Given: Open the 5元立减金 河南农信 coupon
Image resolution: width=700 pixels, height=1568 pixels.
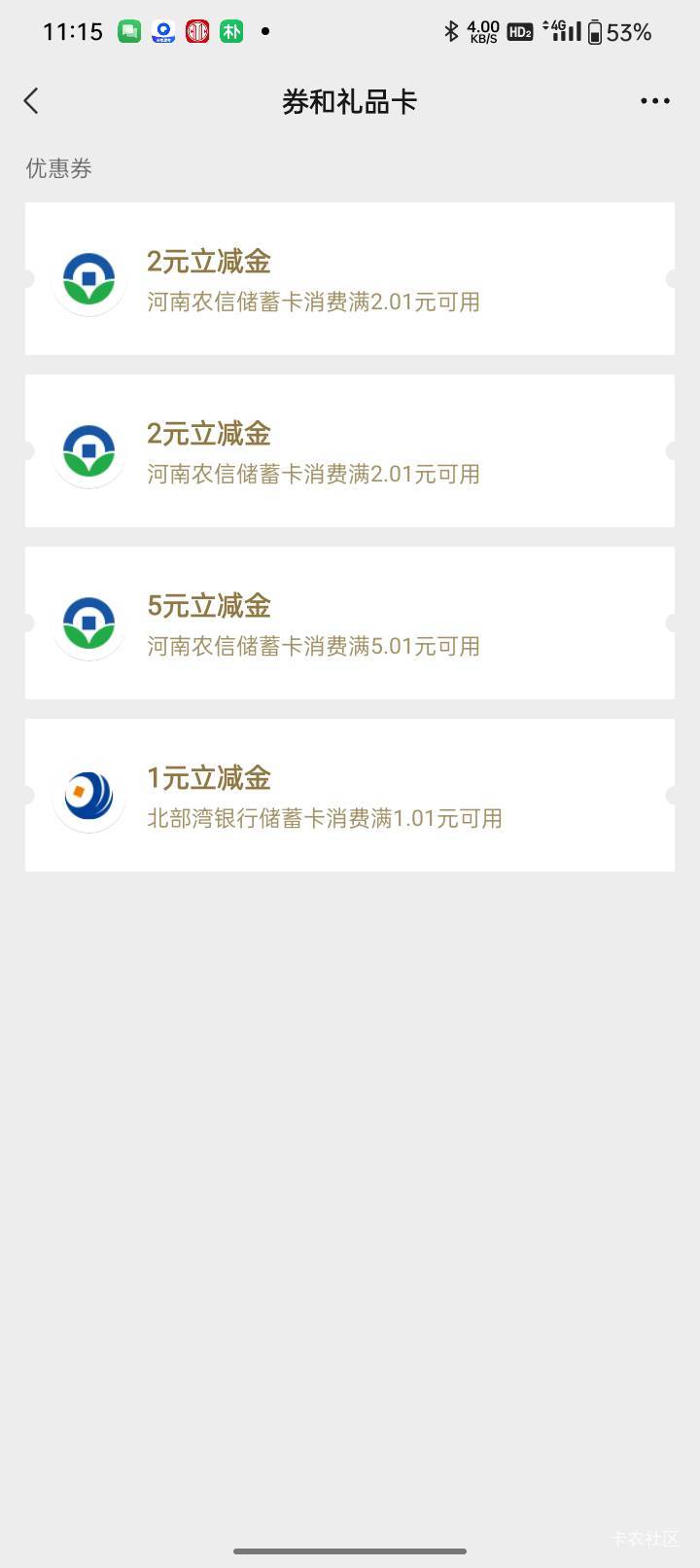Looking at the screenshot, I should point(350,623).
